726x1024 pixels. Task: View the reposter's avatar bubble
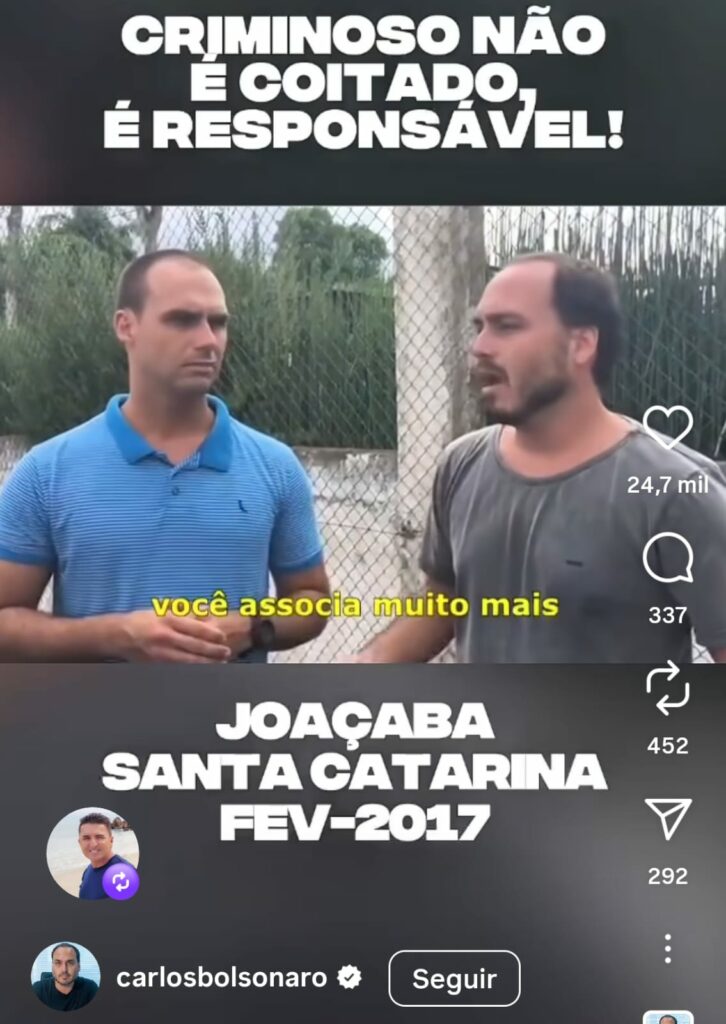[x=93, y=853]
